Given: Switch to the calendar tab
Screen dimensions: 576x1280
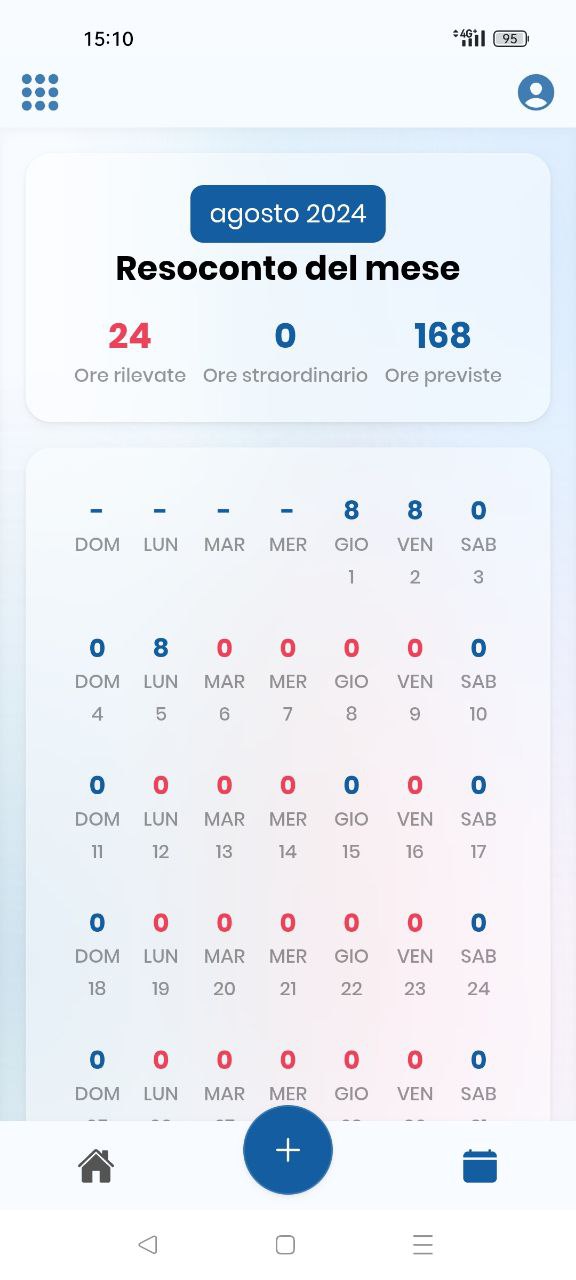Looking at the screenshot, I should [x=480, y=1166].
